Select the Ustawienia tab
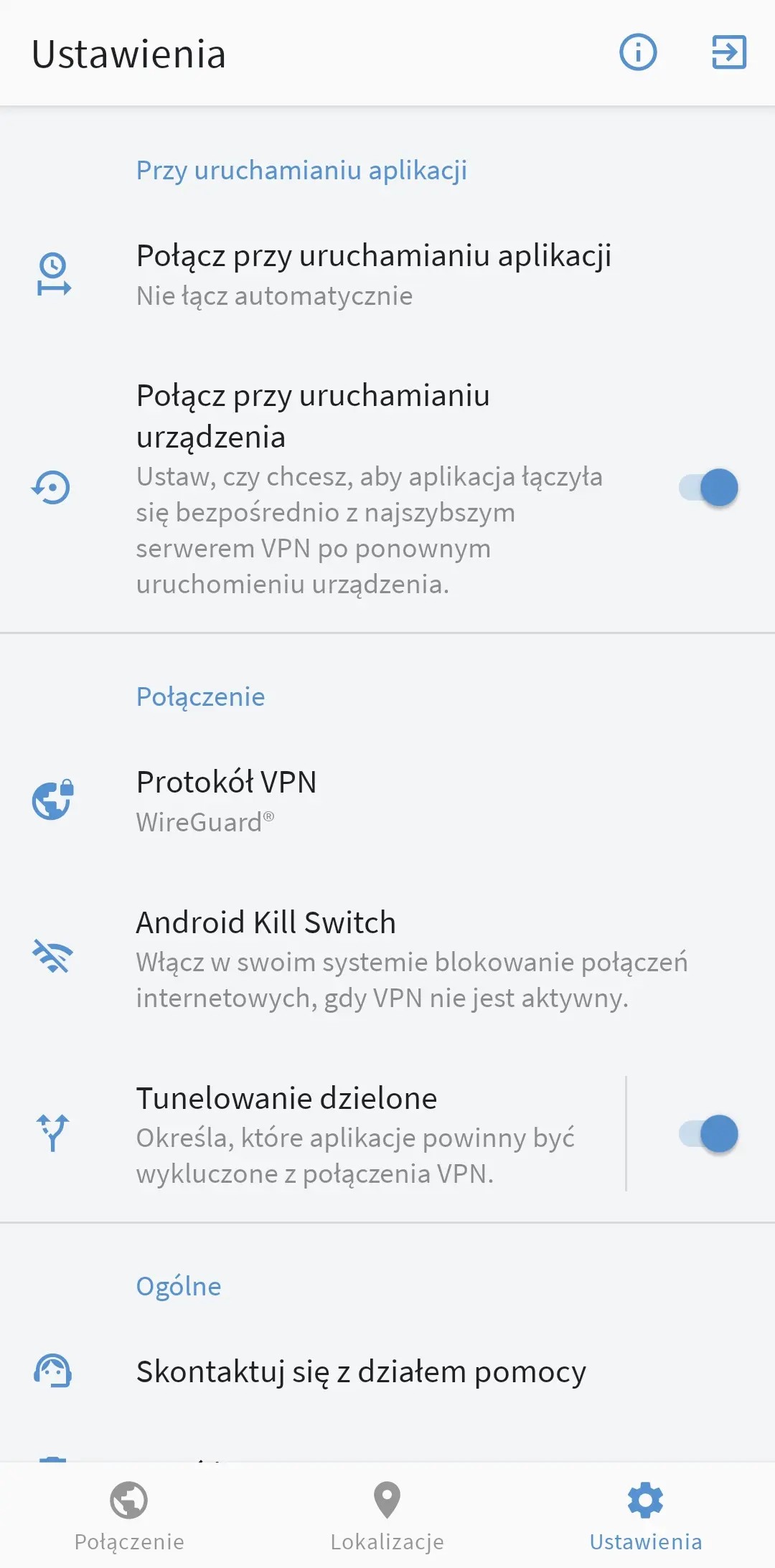 pos(645,1515)
